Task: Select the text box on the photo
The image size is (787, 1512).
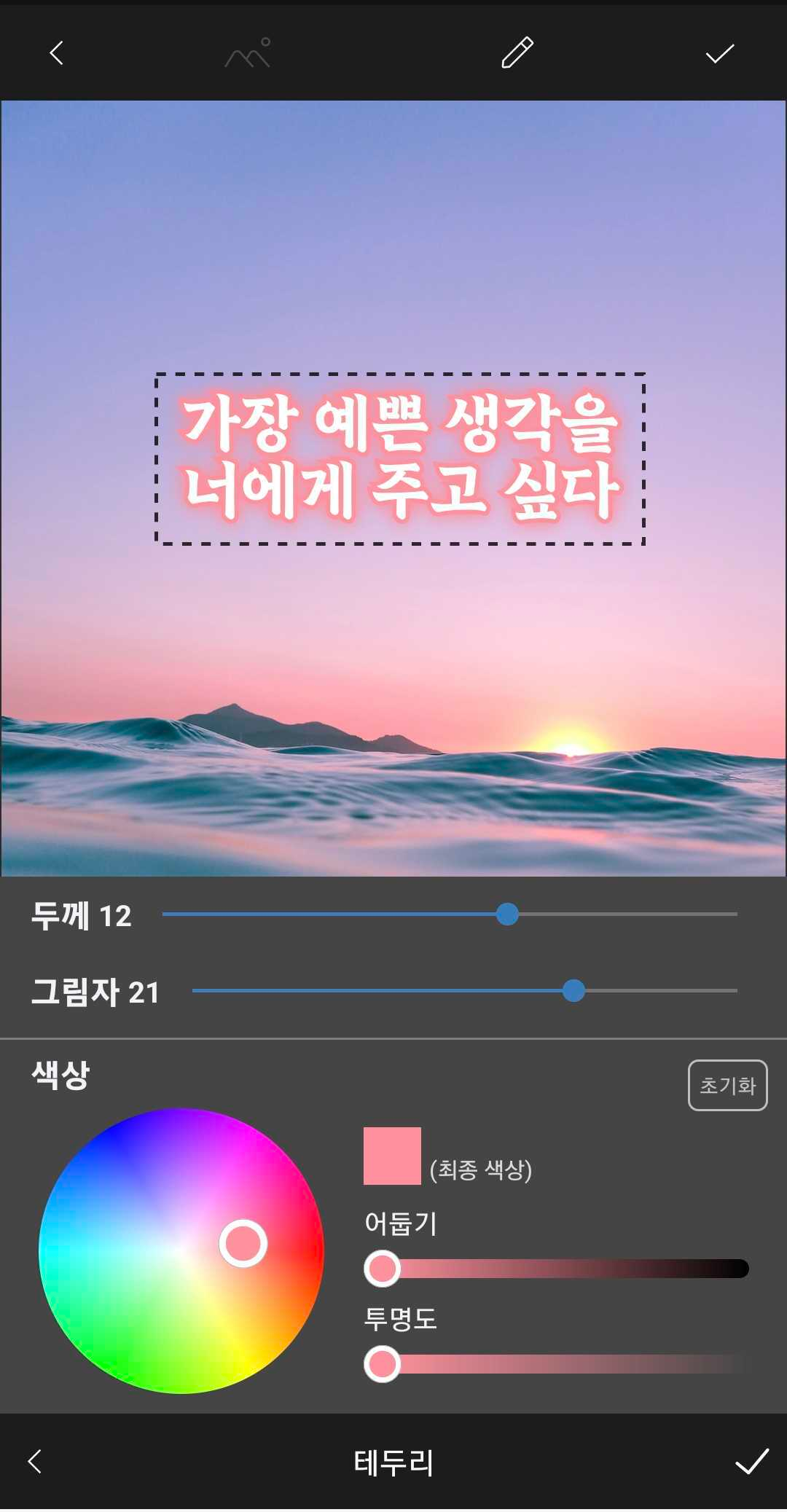Action: (x=400, y=458)
